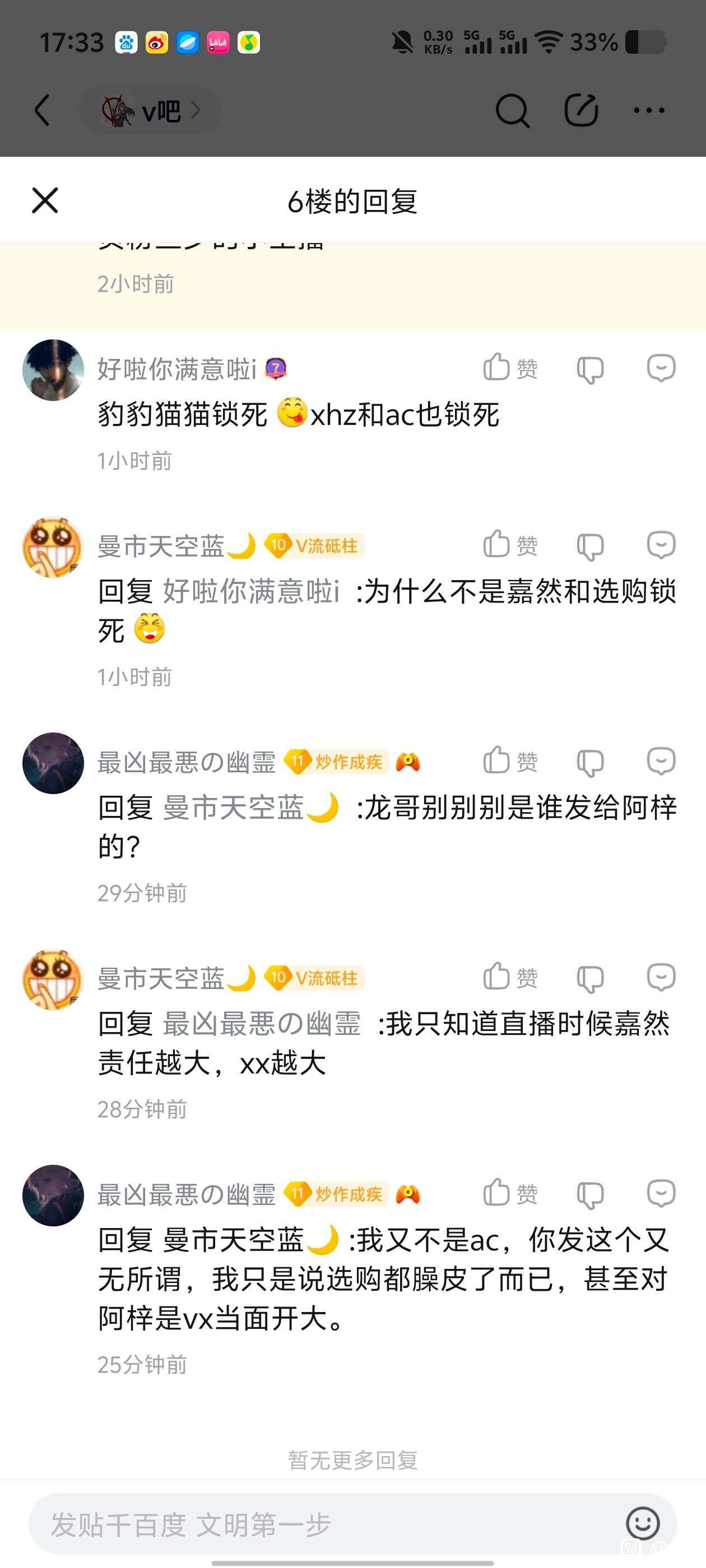Compose a new post via edit icon
Image resolution: width=706 pixels, height=1568 pixels.
pyautogui.click(x=580, y=111)
